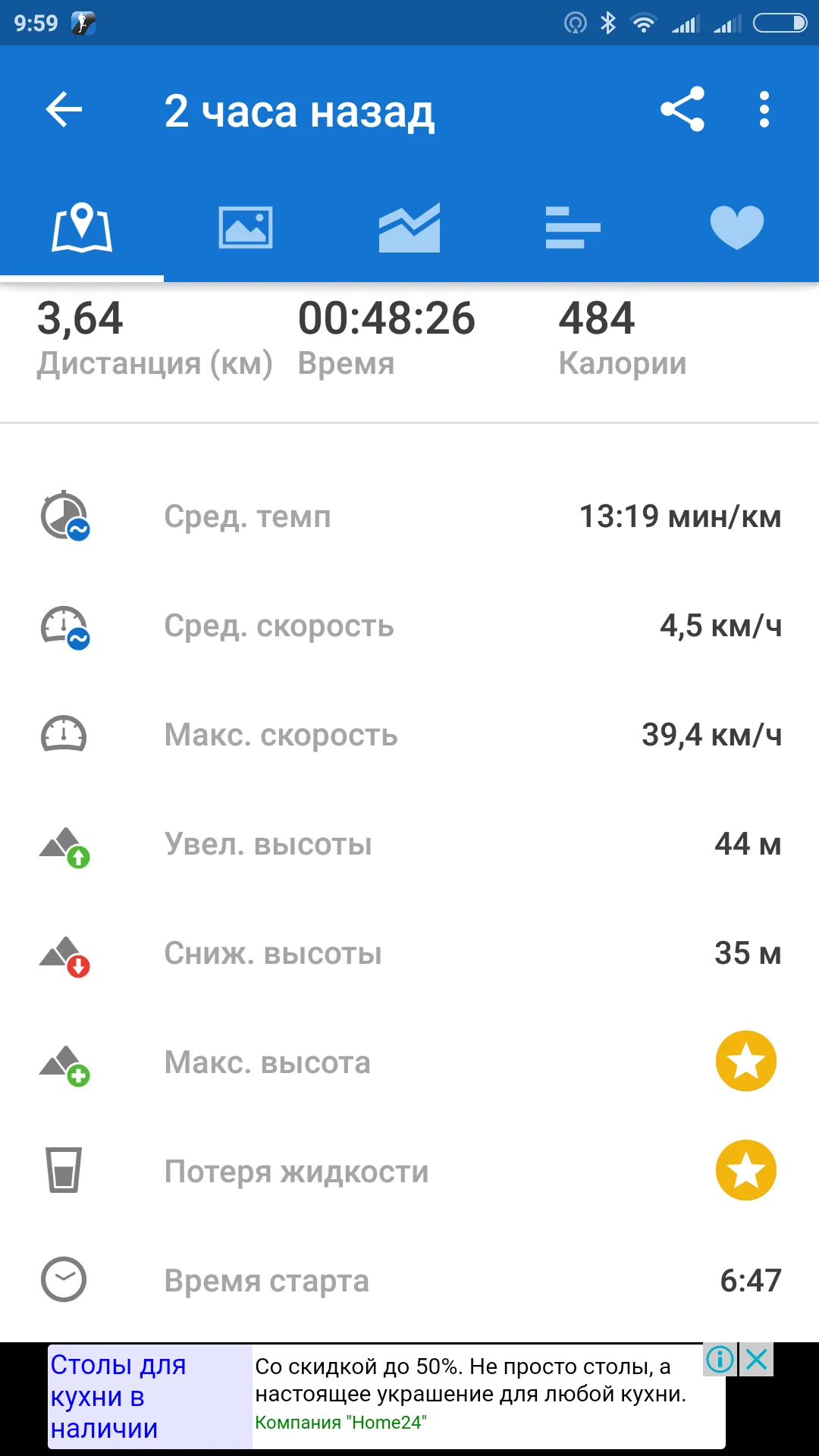
Task: Open the laps bars tab
Action: pos(573,227)
